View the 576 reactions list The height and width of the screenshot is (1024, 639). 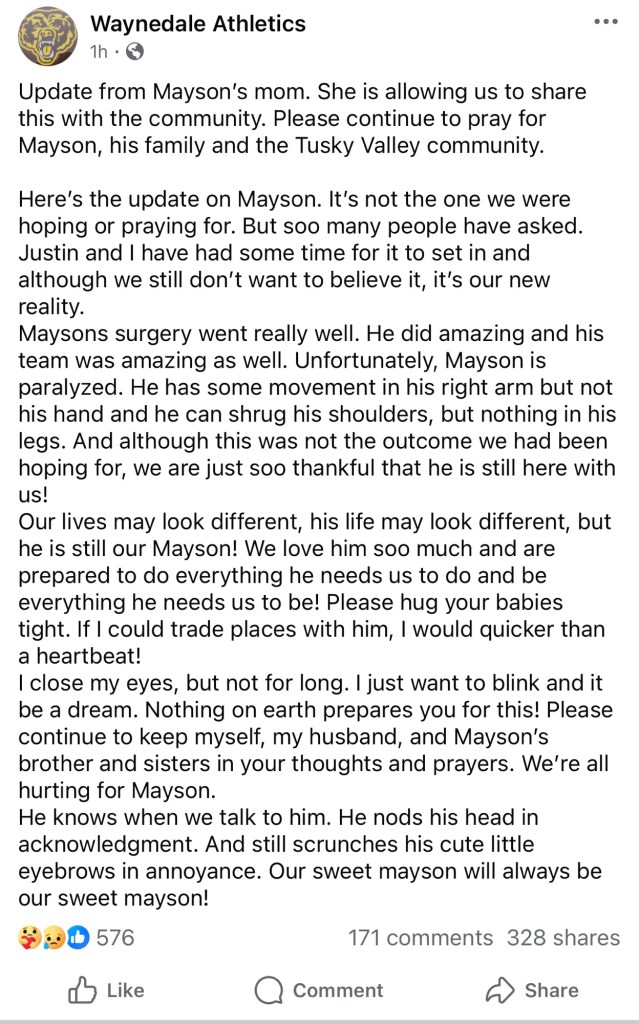tap(76, 937)
